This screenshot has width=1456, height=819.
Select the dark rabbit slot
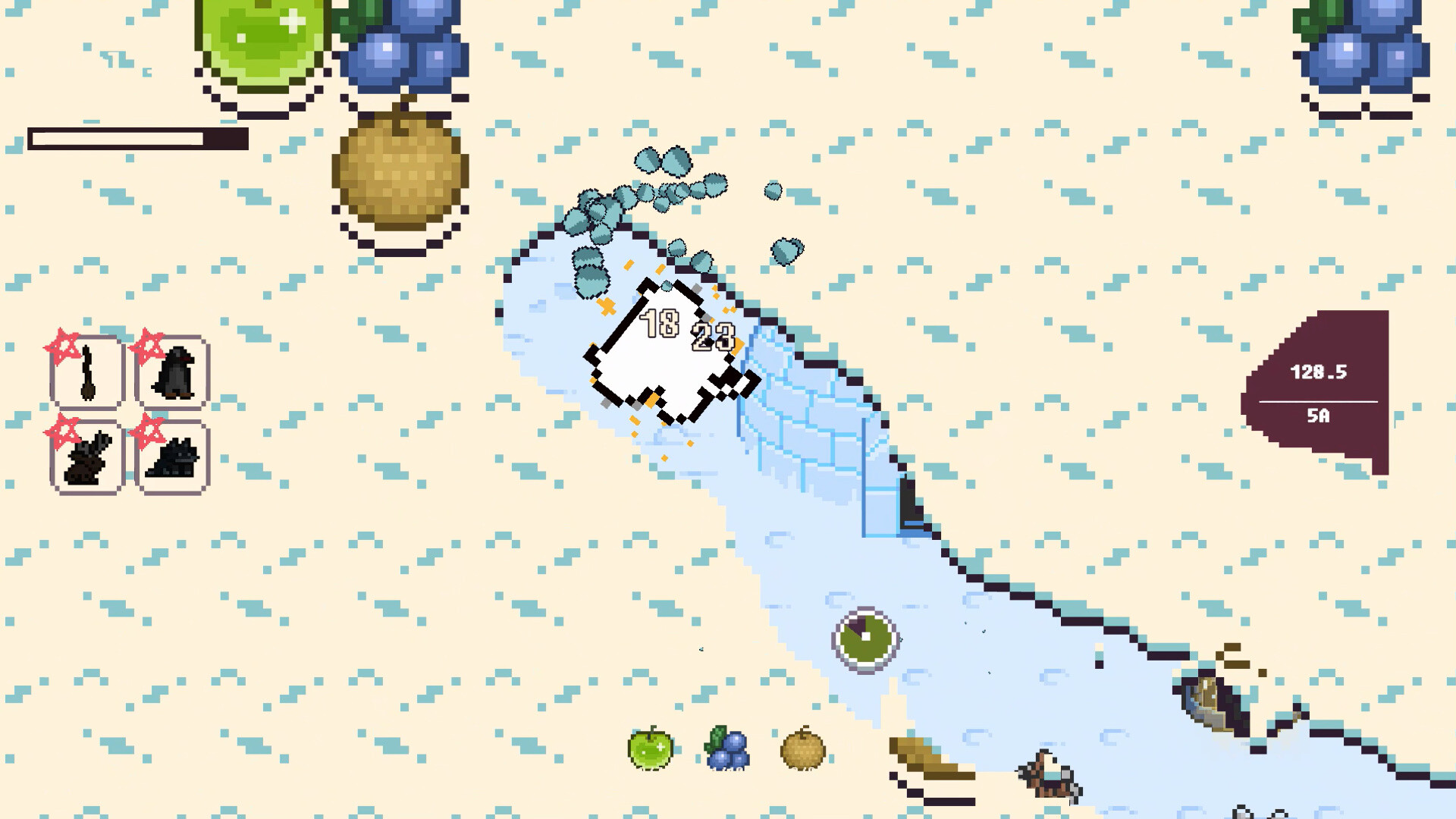click(87, 457)
